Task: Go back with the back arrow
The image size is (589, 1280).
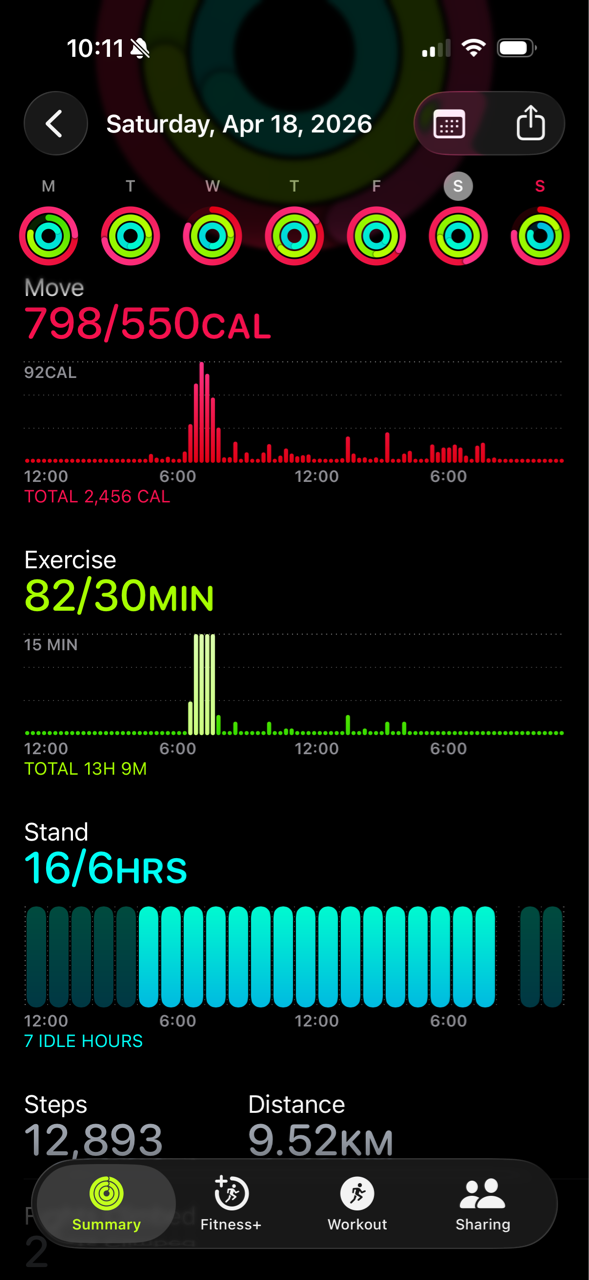Action: [x=55, y=124]
